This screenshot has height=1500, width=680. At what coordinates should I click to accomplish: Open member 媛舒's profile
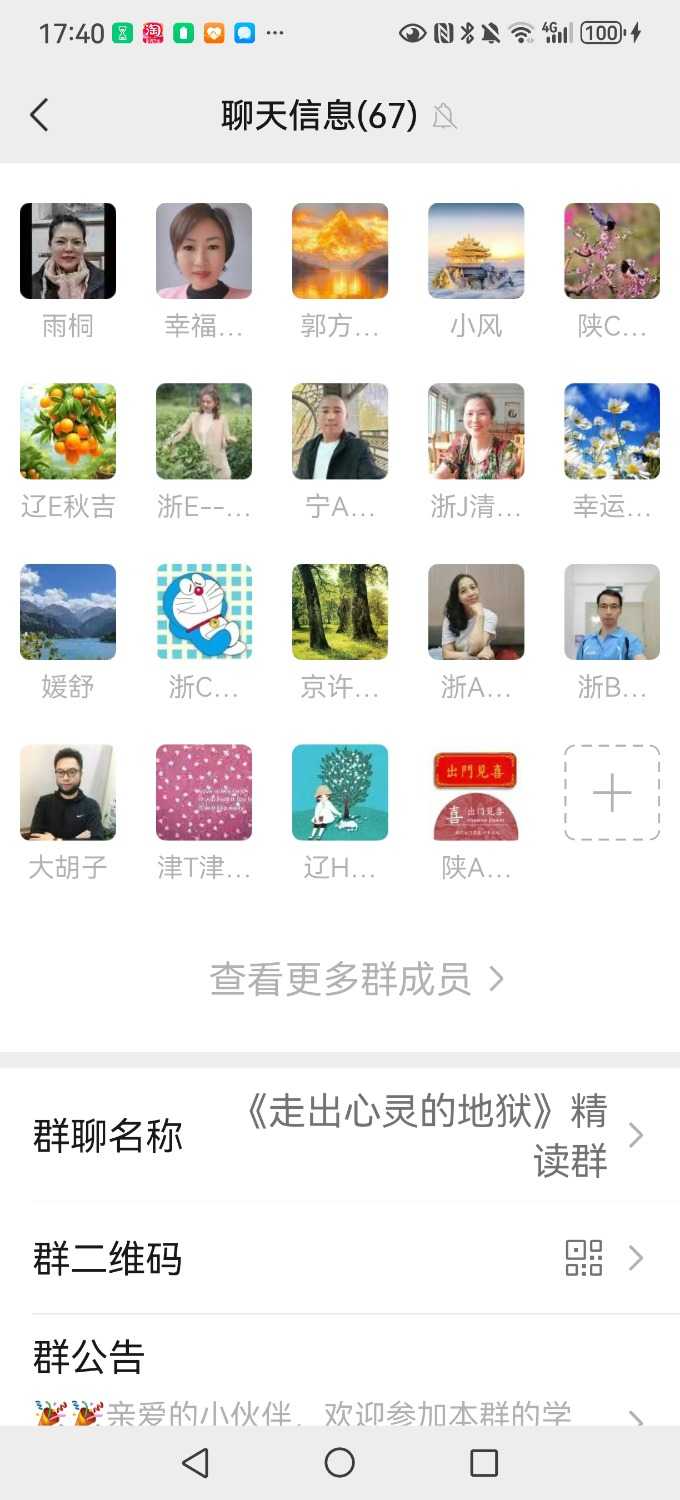pos(68,611)
